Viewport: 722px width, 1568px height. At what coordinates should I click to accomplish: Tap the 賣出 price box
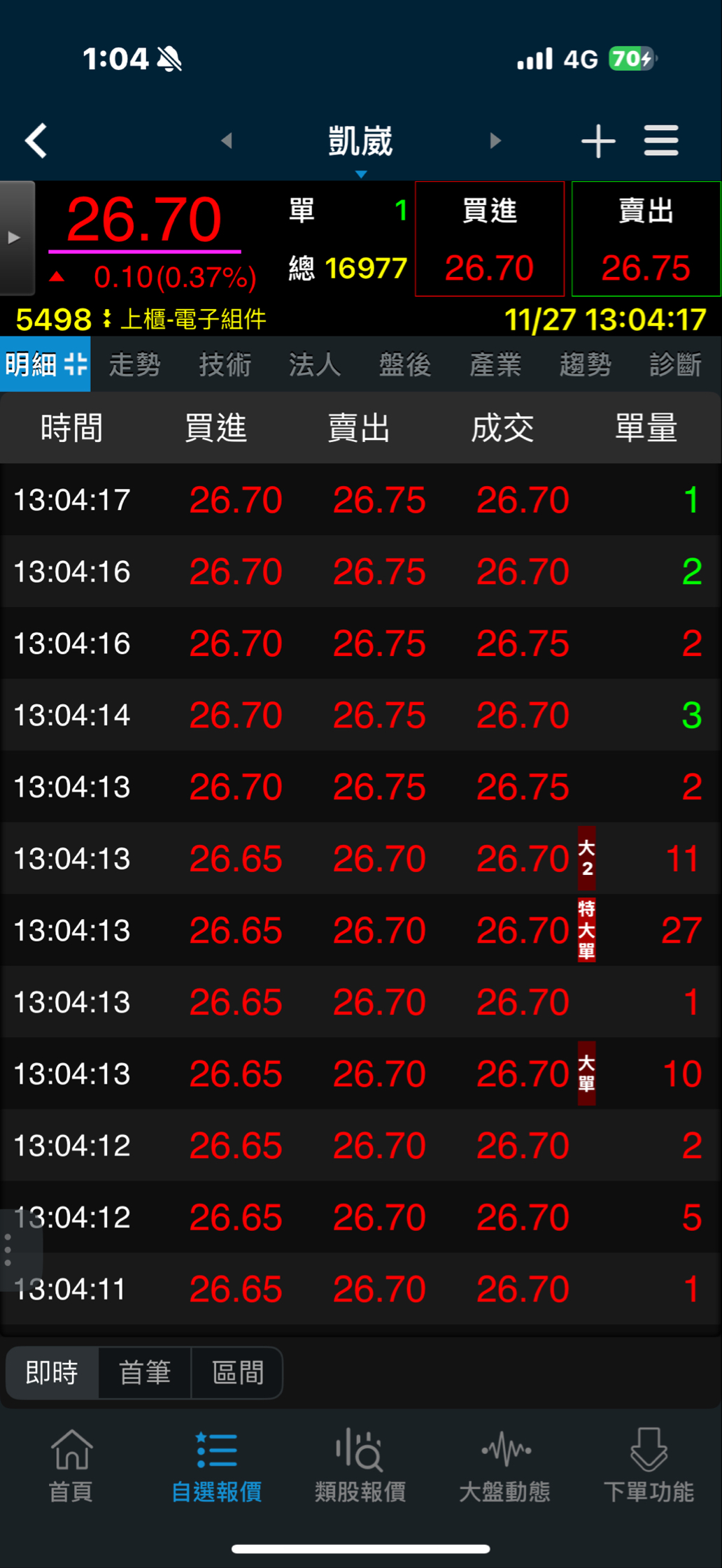646,239
